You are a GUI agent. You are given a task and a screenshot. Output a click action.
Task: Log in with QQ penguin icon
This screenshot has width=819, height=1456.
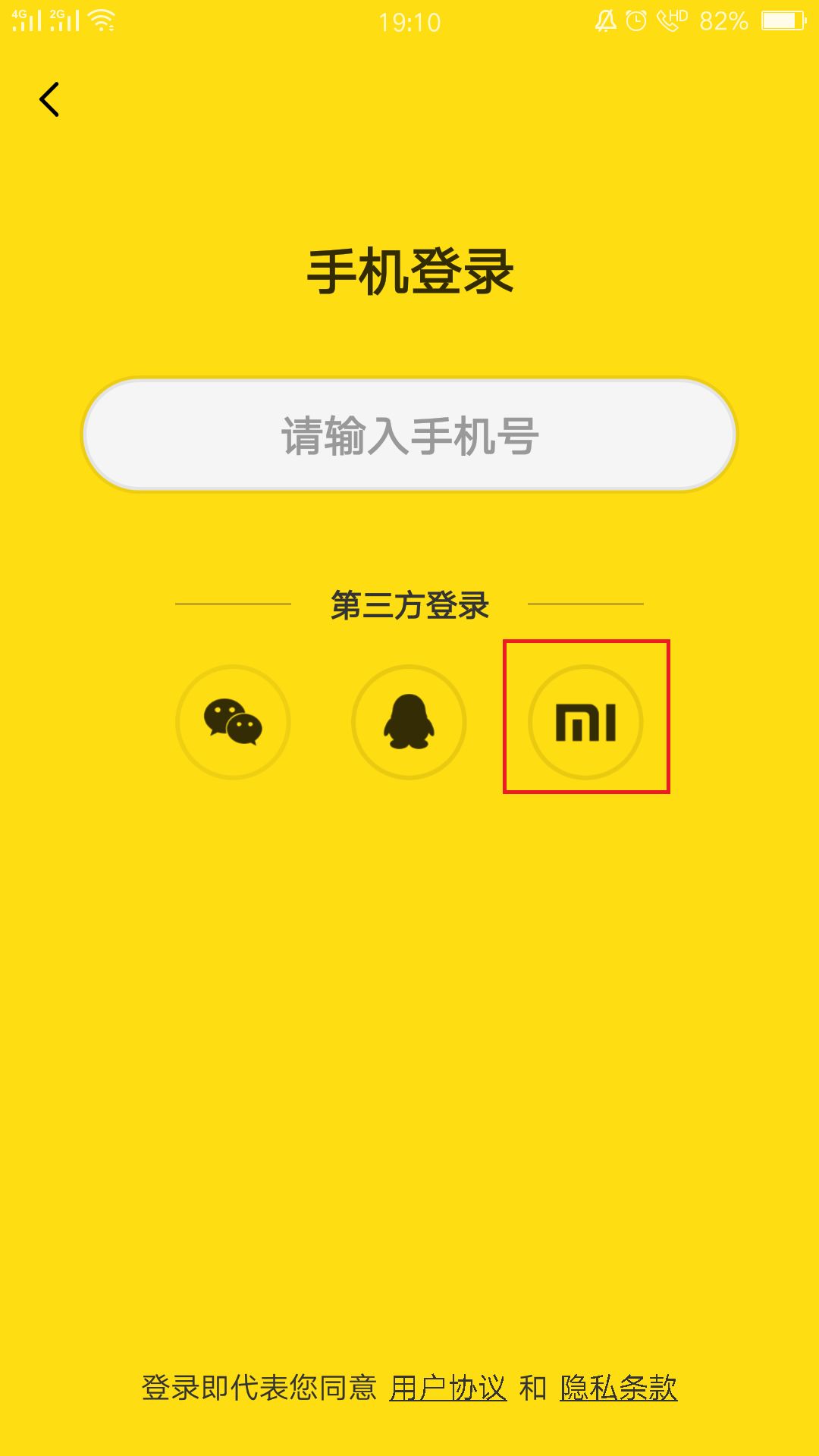point(409,722)
